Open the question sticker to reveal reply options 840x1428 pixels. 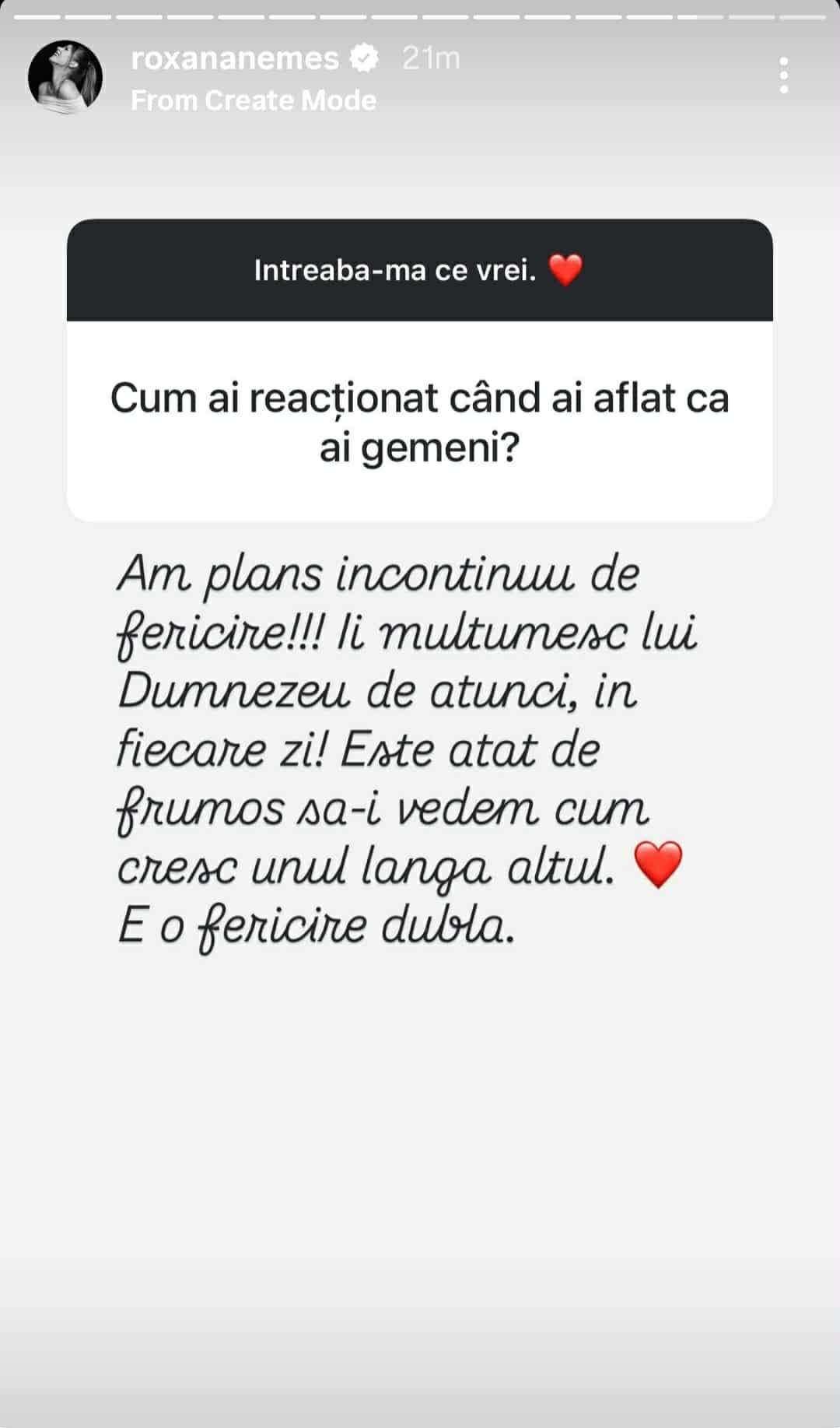coord(420,366)
